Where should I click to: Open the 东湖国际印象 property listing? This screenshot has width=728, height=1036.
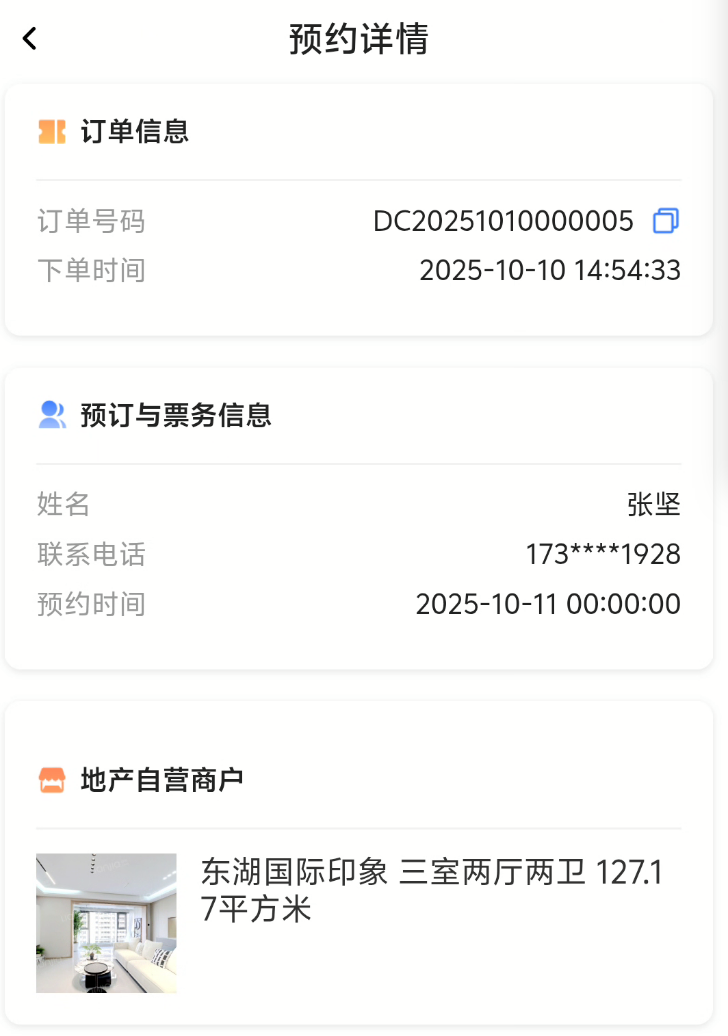[x=430, y=890]
